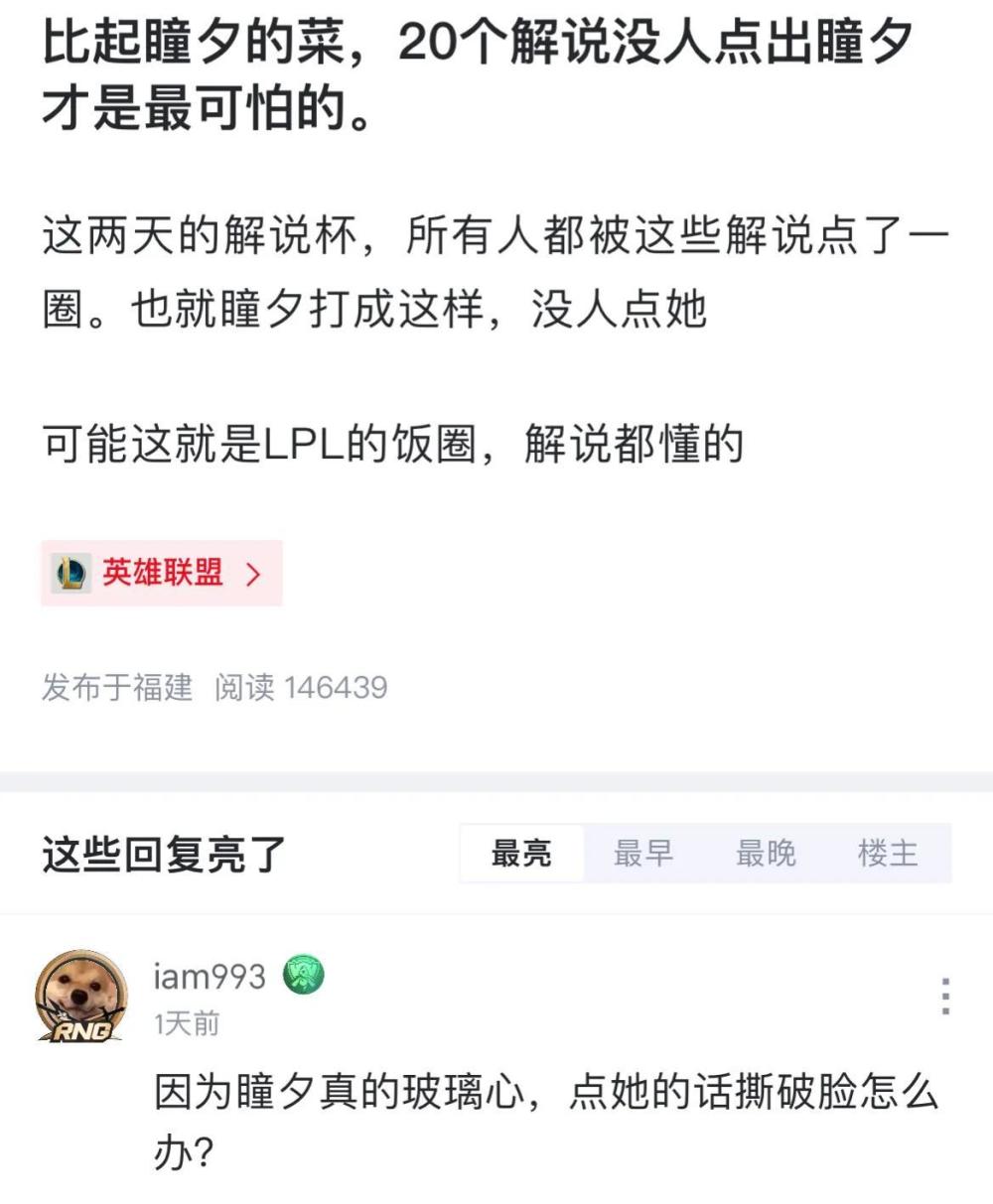View user iam993's username link
993x1204 pixels.
coord(210,976)
